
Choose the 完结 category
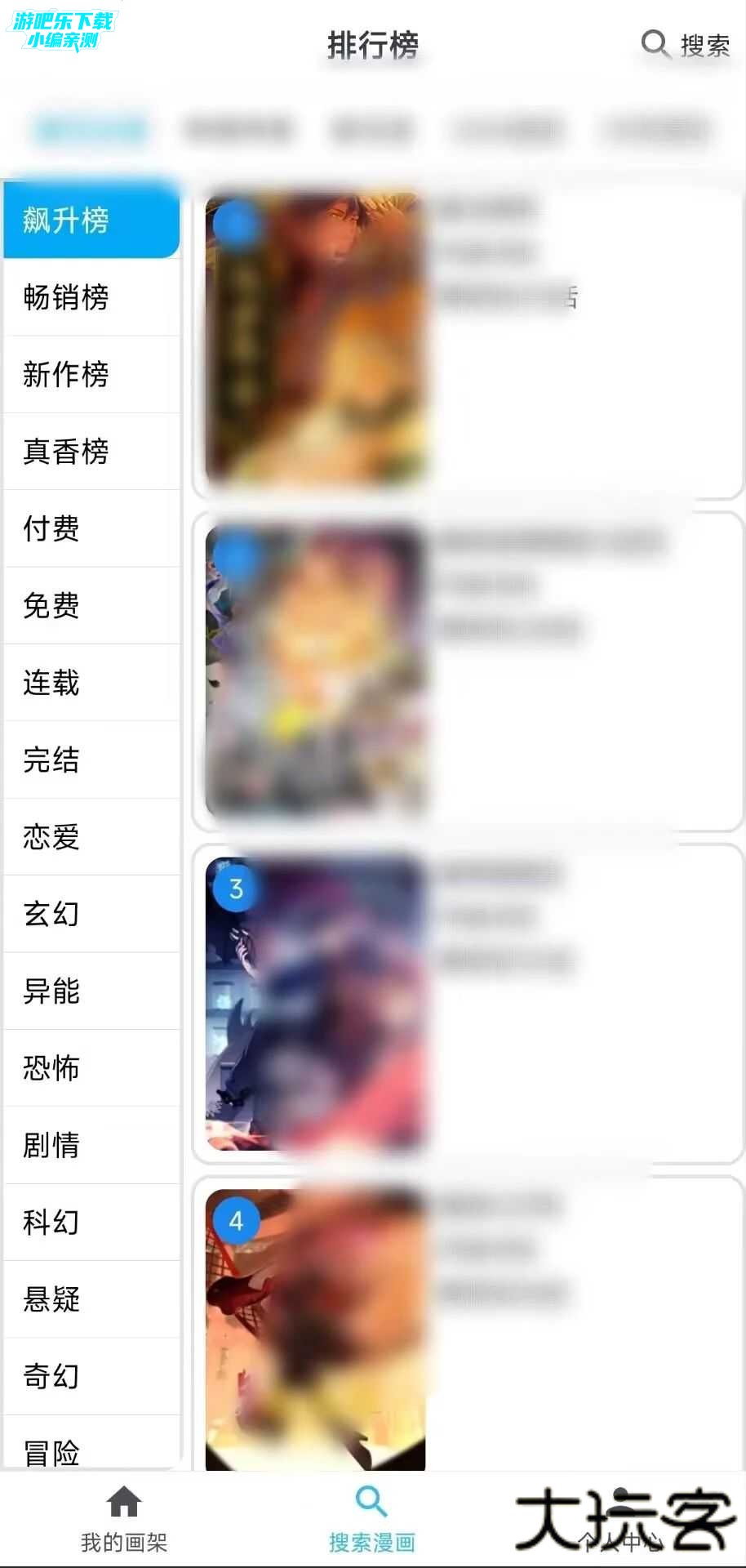tap(91, 759)
